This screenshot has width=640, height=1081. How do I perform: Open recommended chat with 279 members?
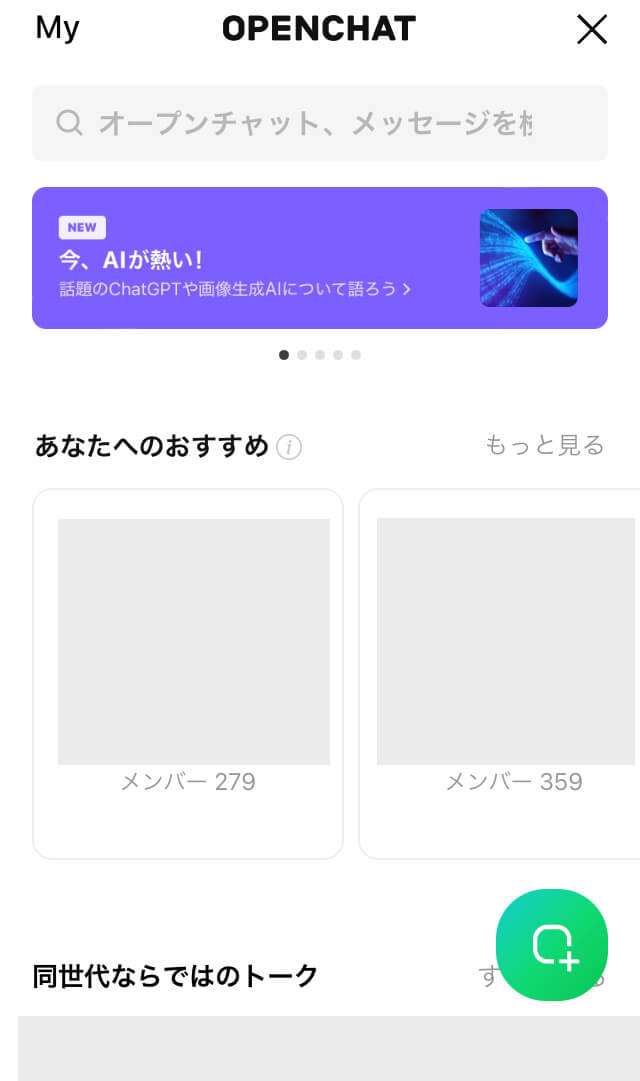pos(188,672)
